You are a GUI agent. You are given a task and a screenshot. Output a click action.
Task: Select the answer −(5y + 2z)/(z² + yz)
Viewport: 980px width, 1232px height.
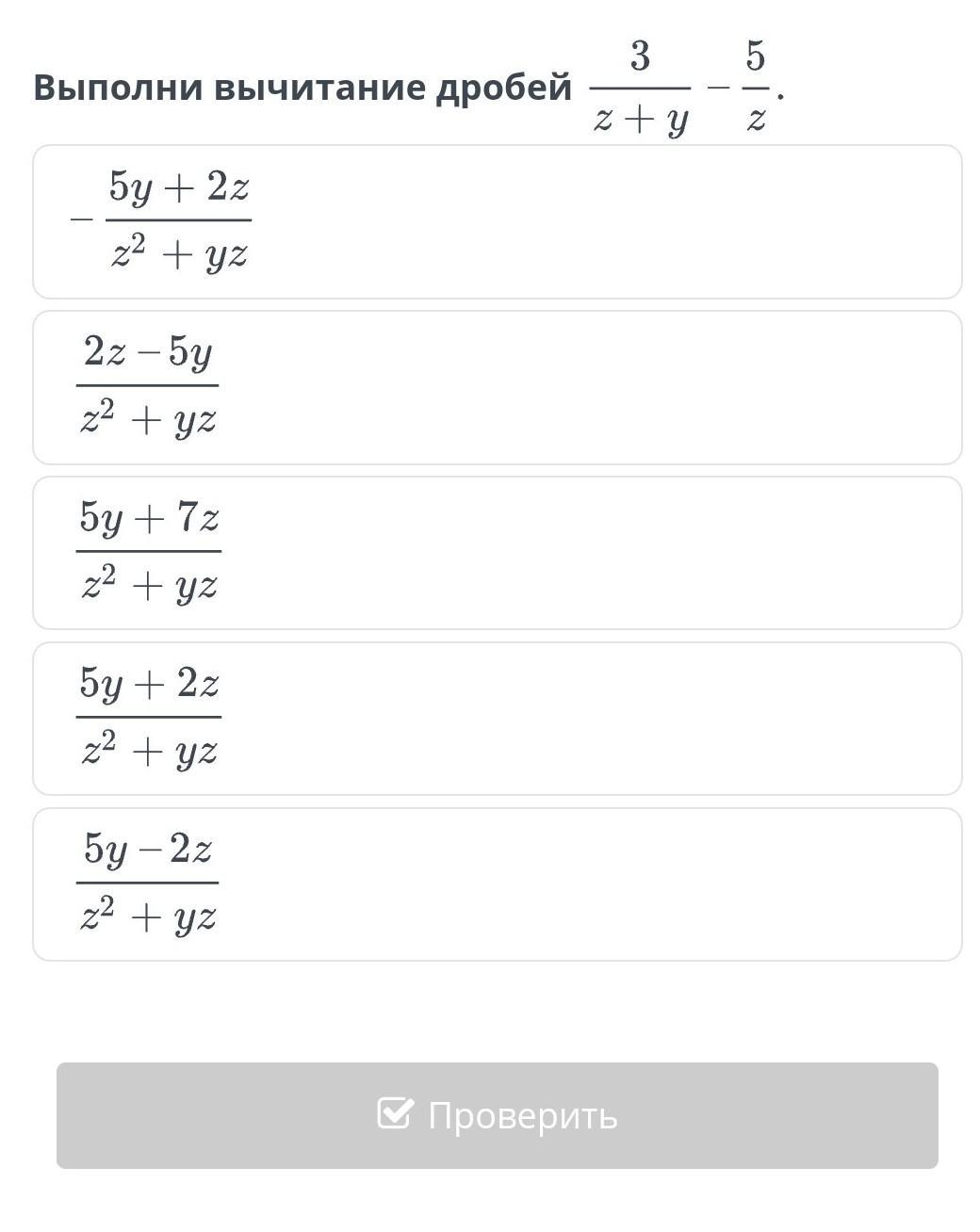pyautogui.click(x=497, y=222)
